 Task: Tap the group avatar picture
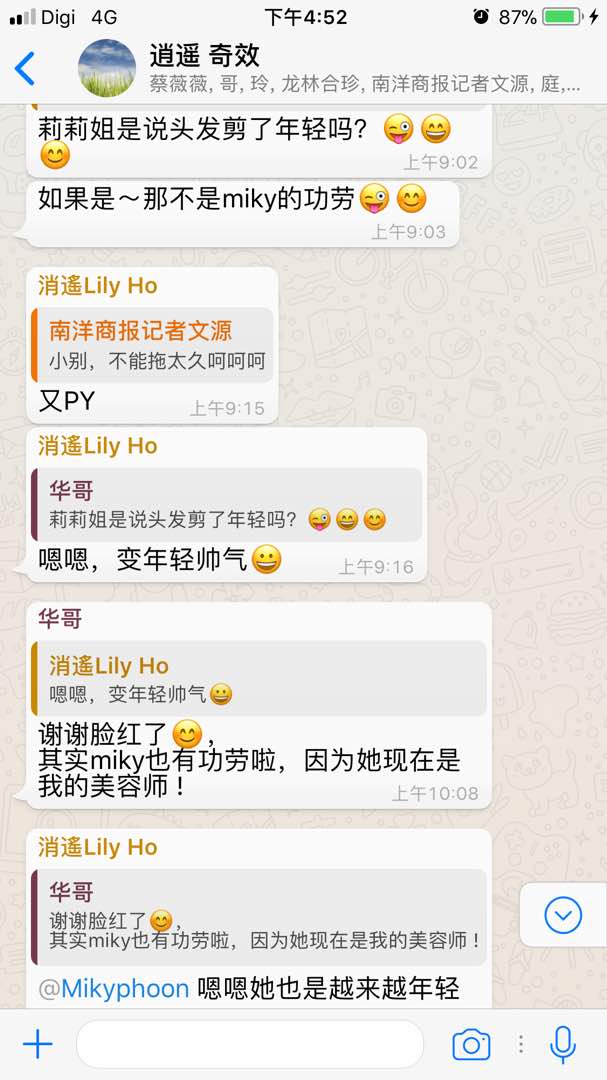(107, 68)
